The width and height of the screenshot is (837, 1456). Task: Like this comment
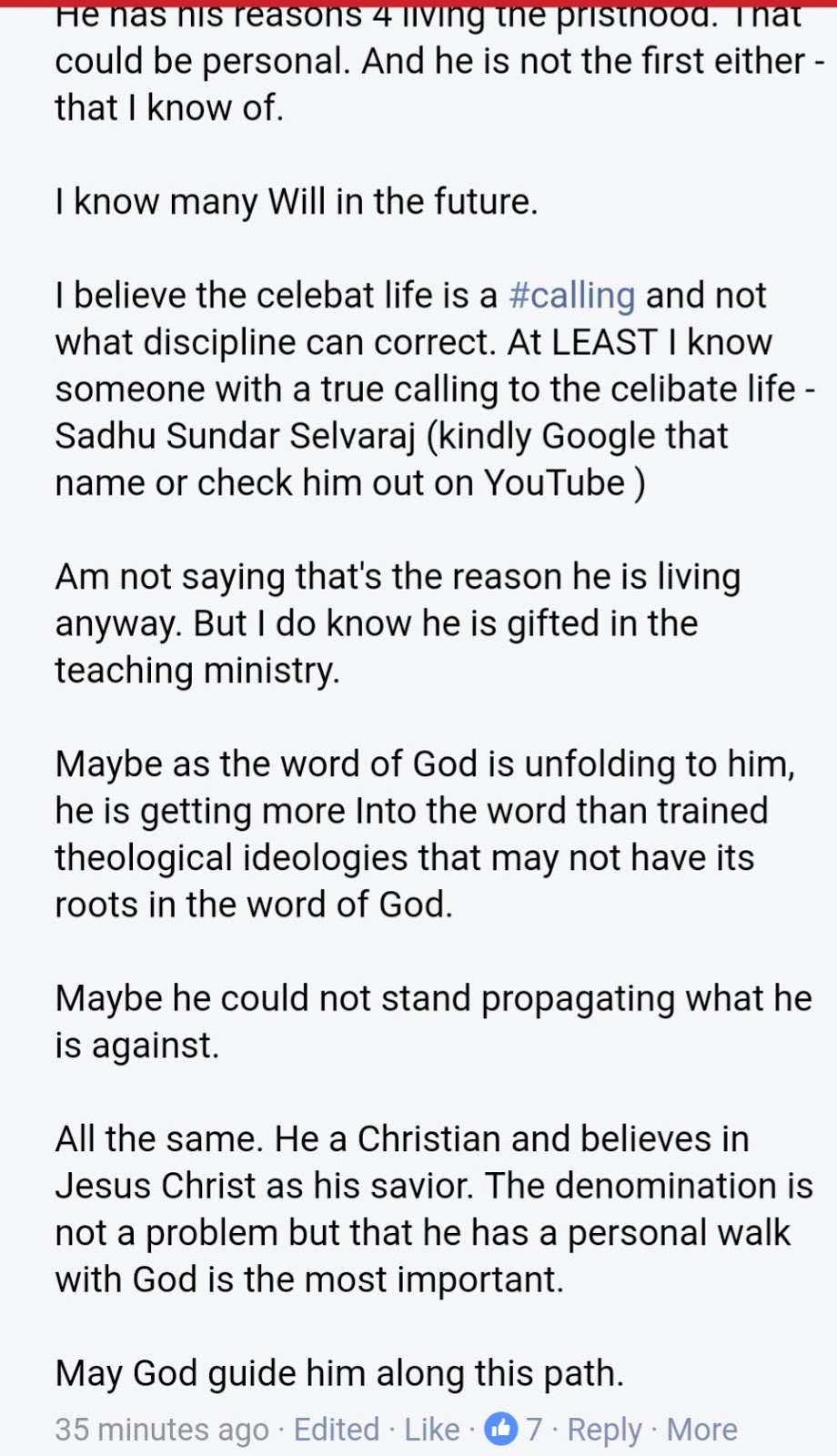(x=431, y=1430)
